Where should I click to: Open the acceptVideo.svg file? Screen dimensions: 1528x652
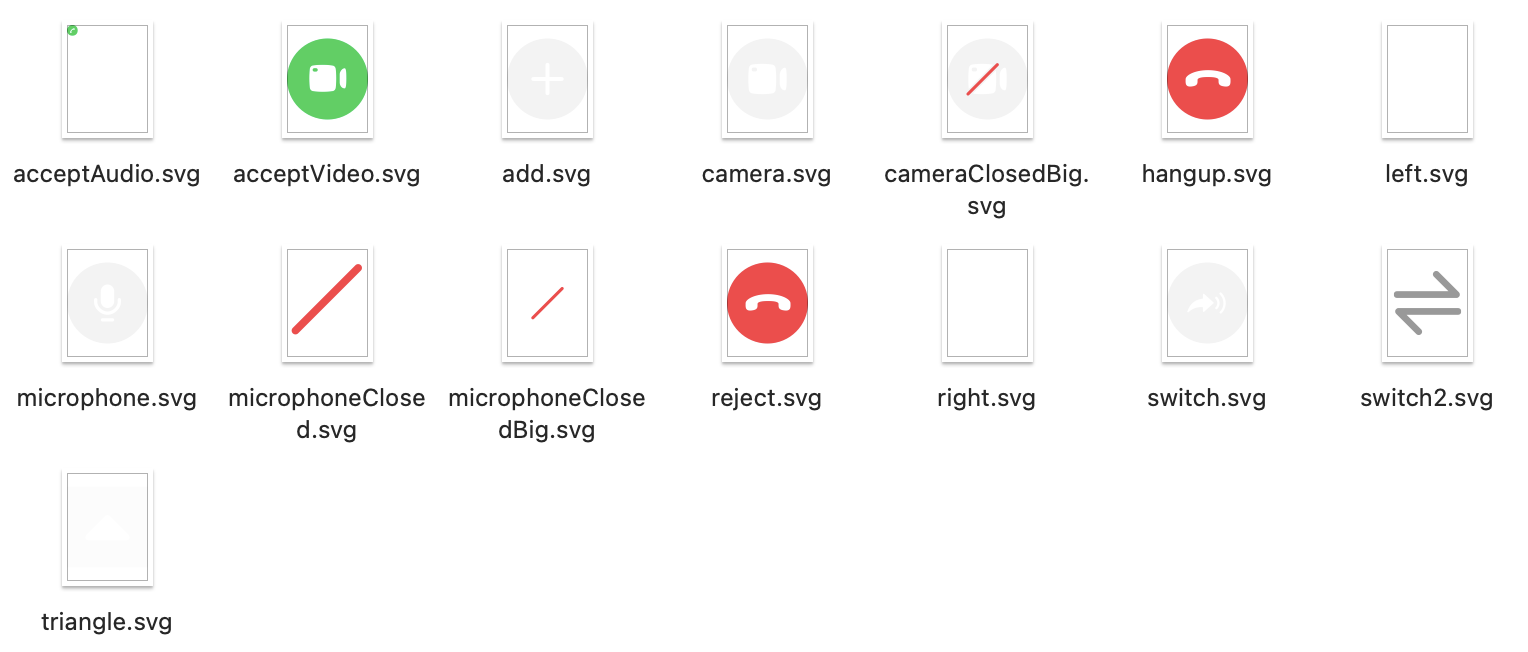click(x=327, y=80)
